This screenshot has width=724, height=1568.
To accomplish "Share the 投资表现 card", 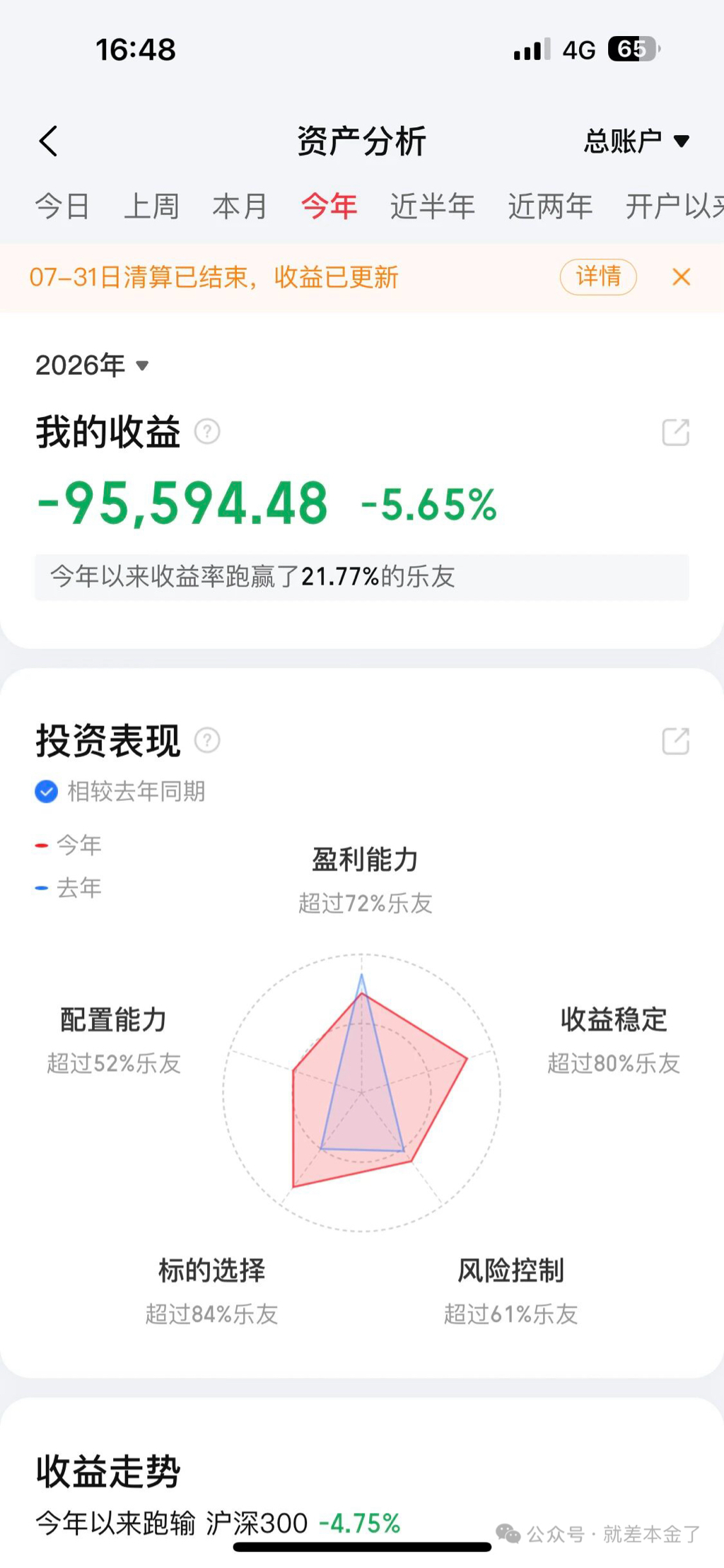I will pos(675,741).
